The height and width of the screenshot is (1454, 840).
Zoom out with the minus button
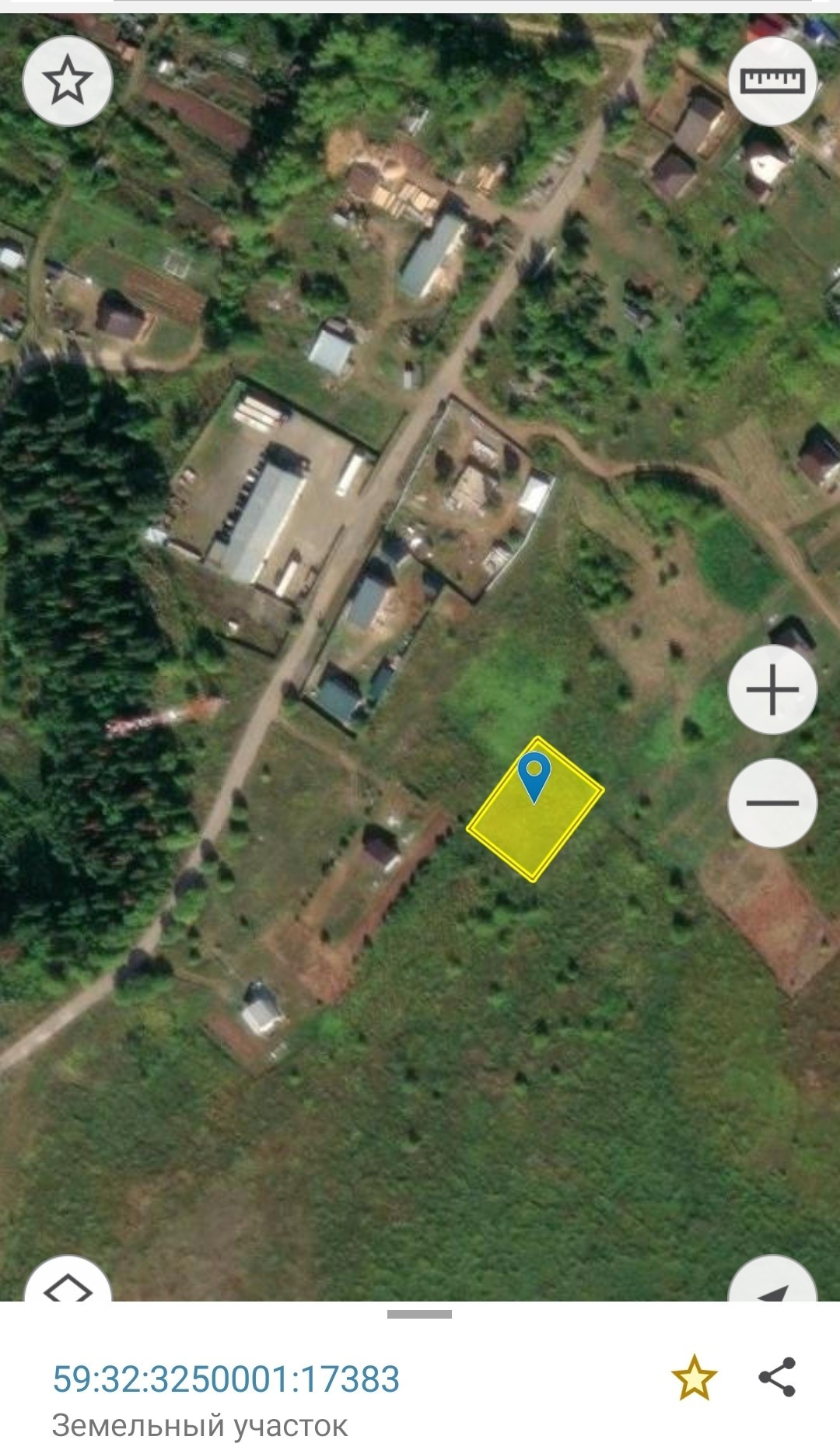click(772, 802)
